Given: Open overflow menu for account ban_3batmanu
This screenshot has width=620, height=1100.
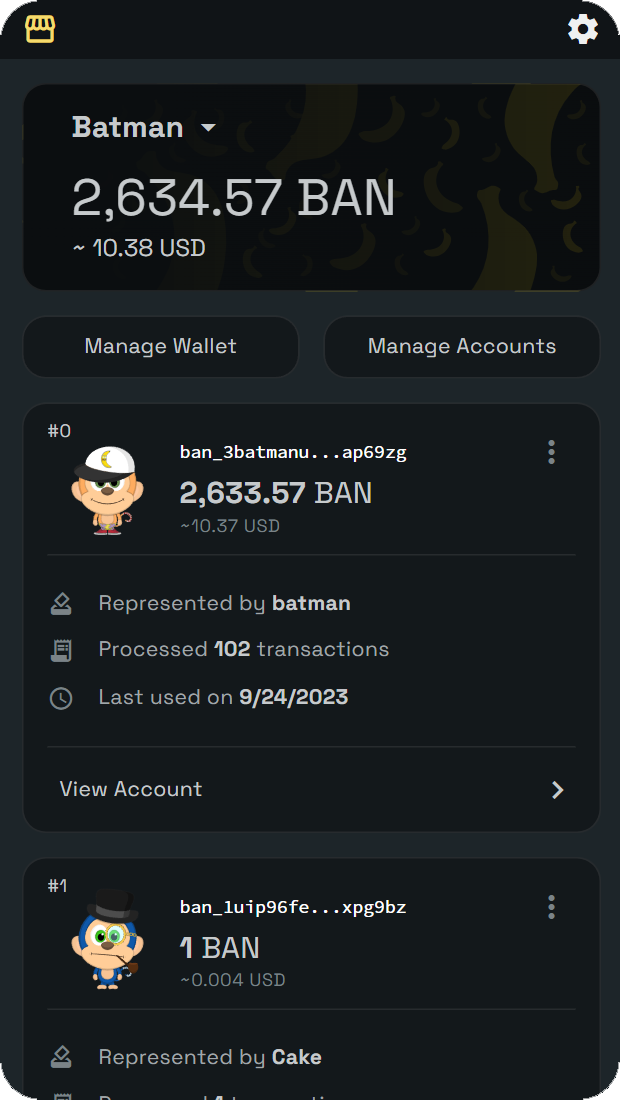Looking at the screenshot, I should 551,452.
